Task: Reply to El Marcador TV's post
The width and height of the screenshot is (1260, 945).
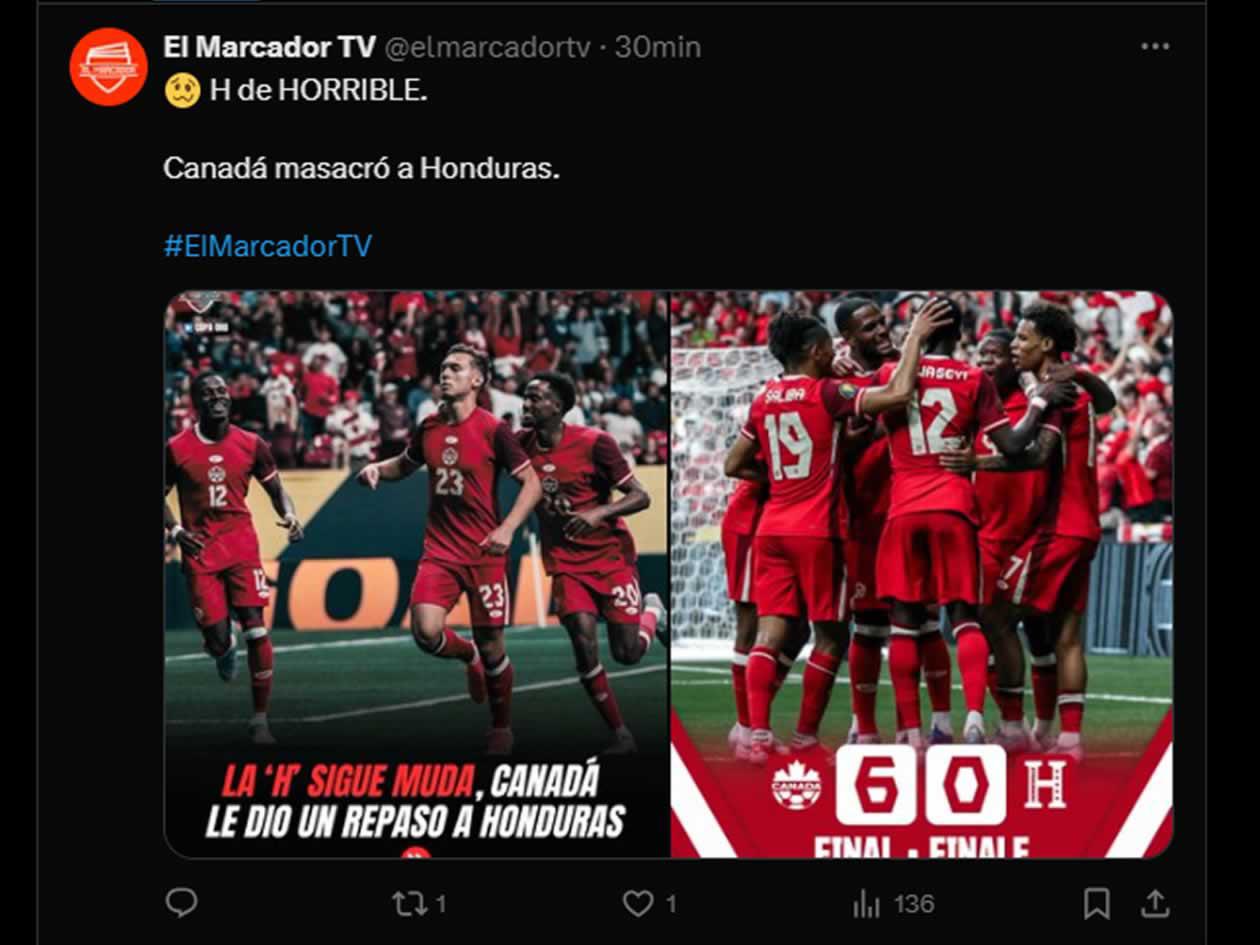Action: (x=181, y=904)
